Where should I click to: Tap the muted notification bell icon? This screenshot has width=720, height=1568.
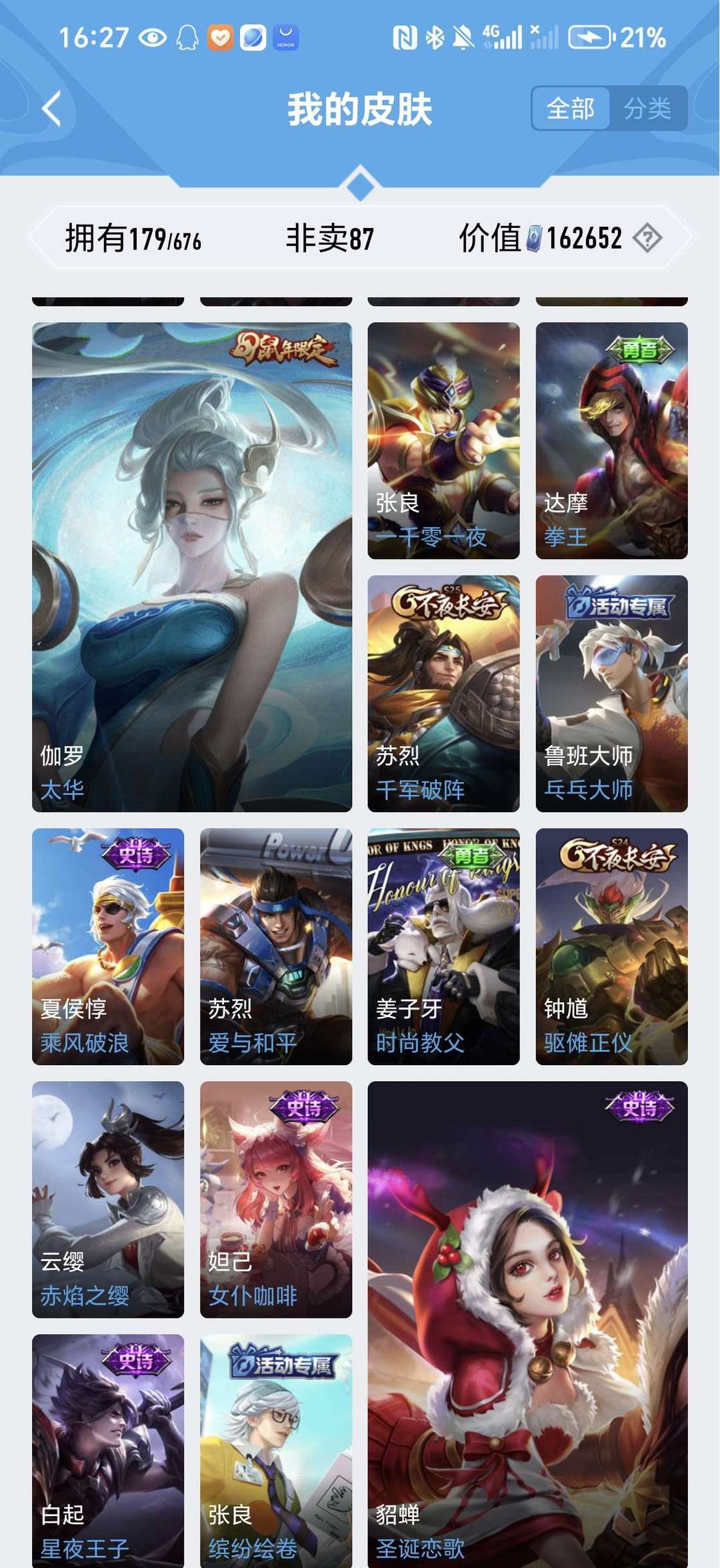tap(463, 37)
